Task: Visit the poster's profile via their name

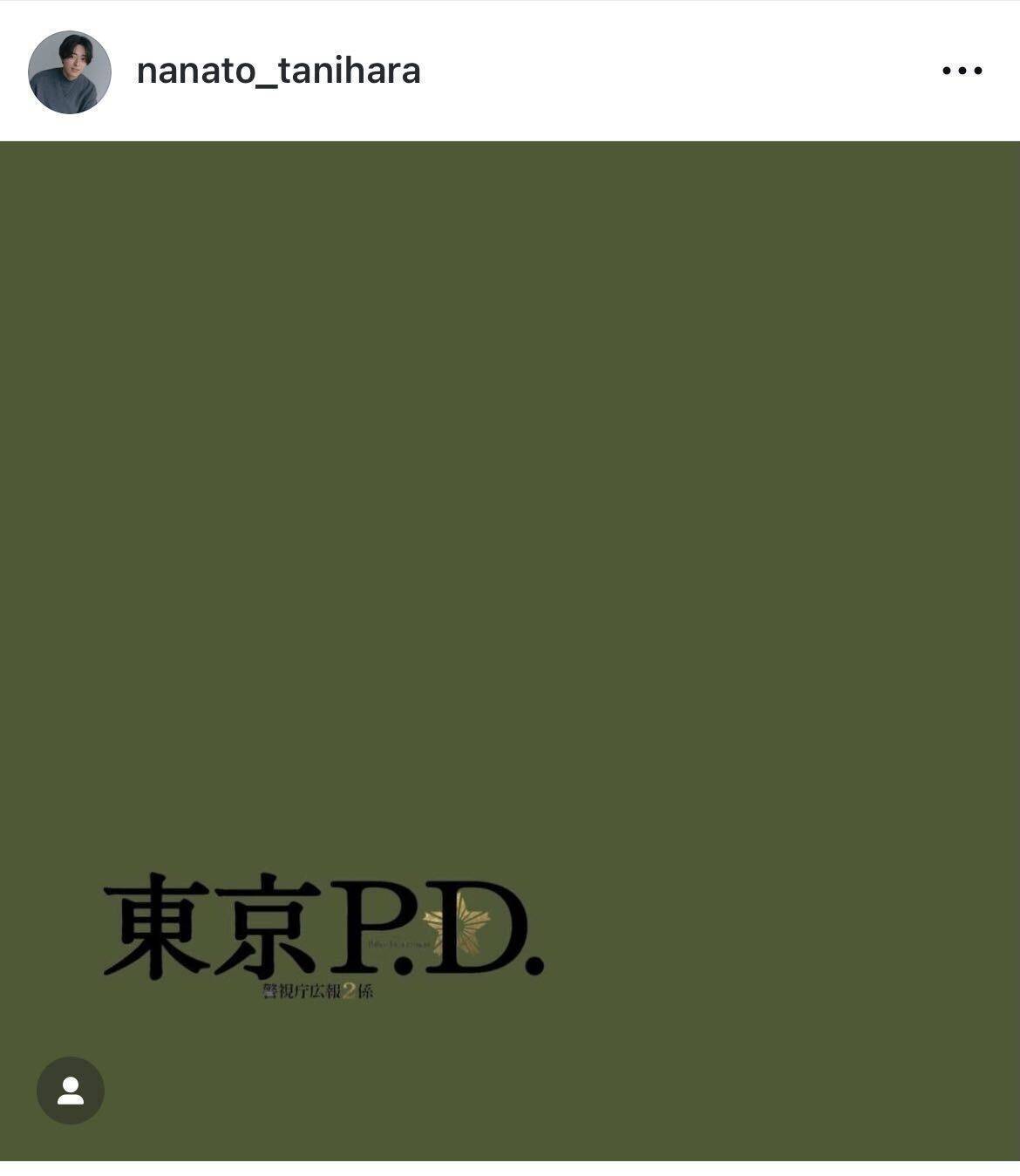Action: coord(277,72)
